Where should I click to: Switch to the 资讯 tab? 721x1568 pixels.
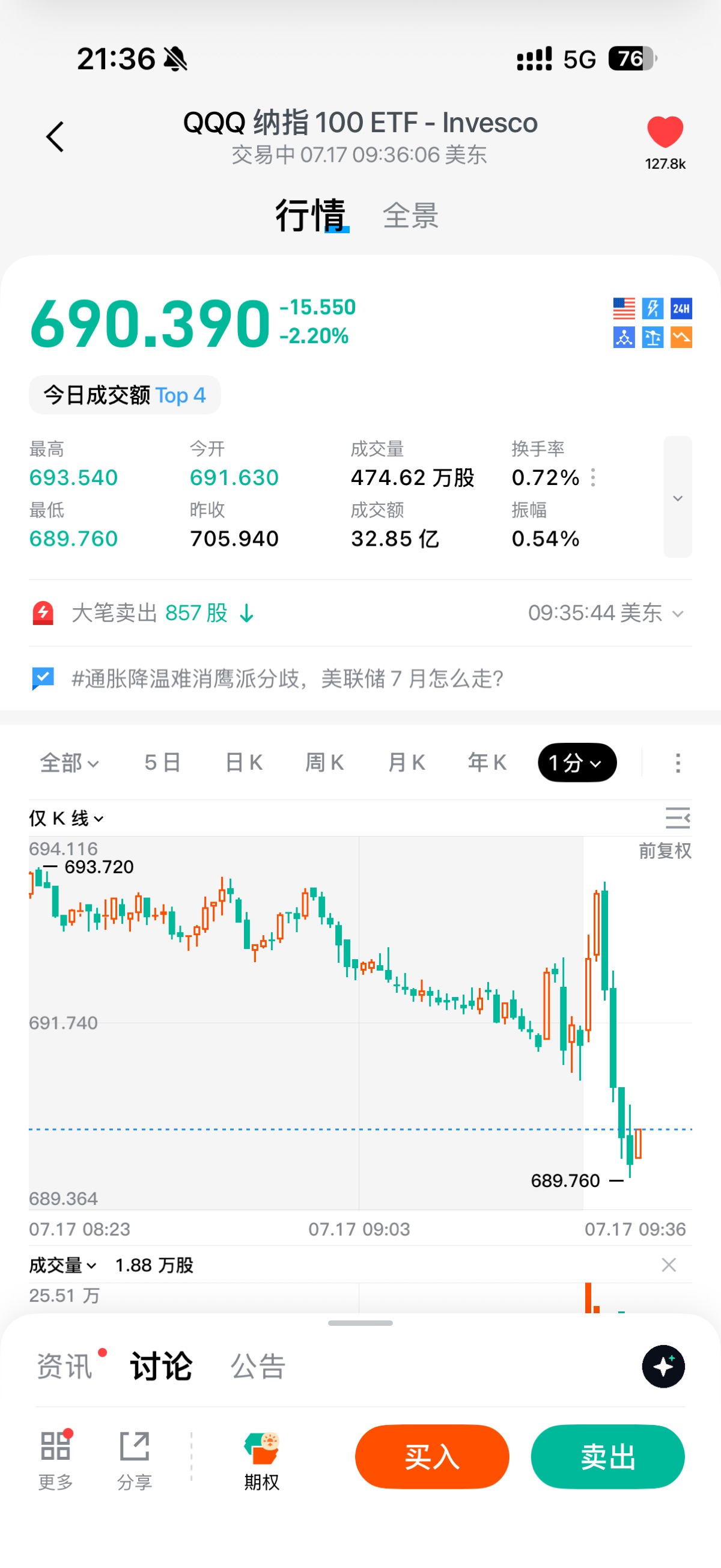tap(64, 1367)
